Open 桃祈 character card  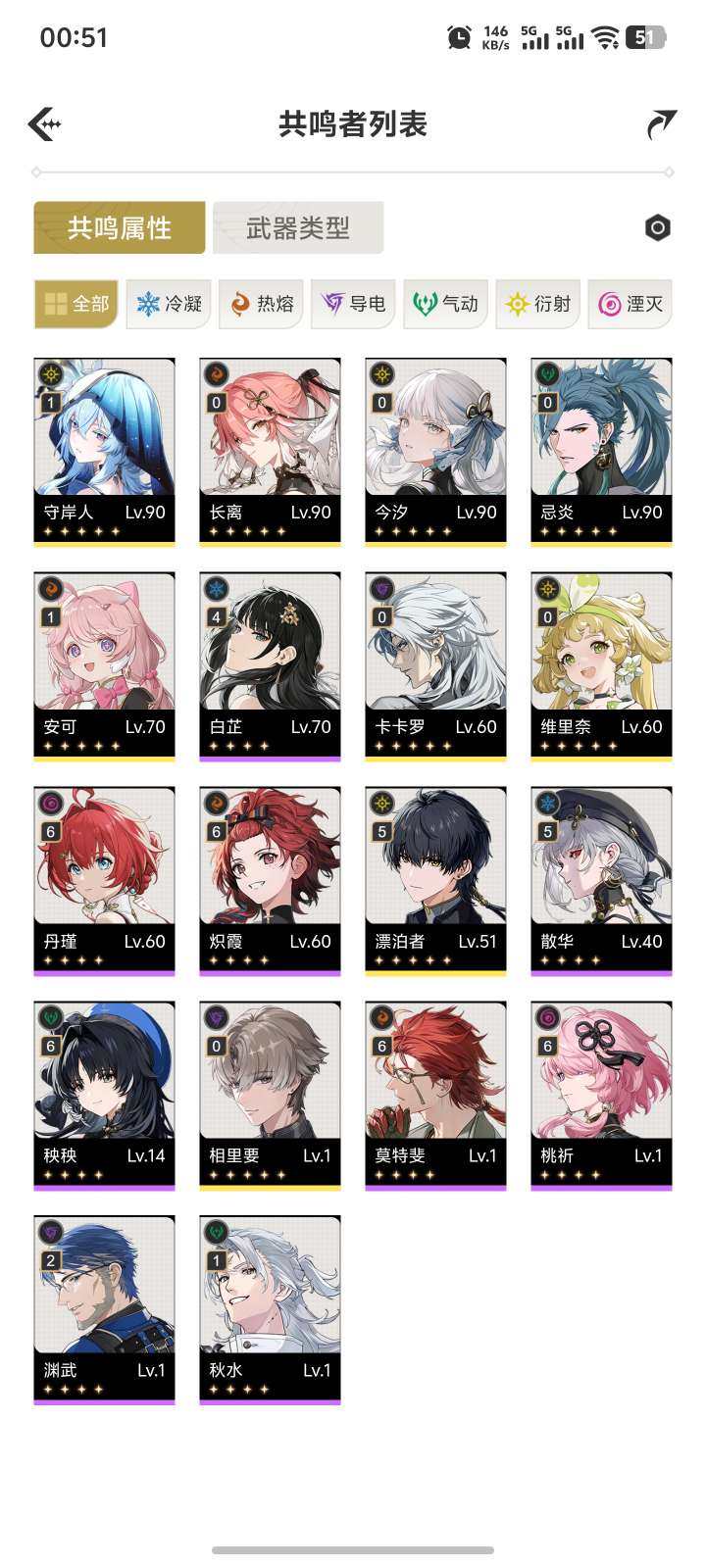[601, 1095]
